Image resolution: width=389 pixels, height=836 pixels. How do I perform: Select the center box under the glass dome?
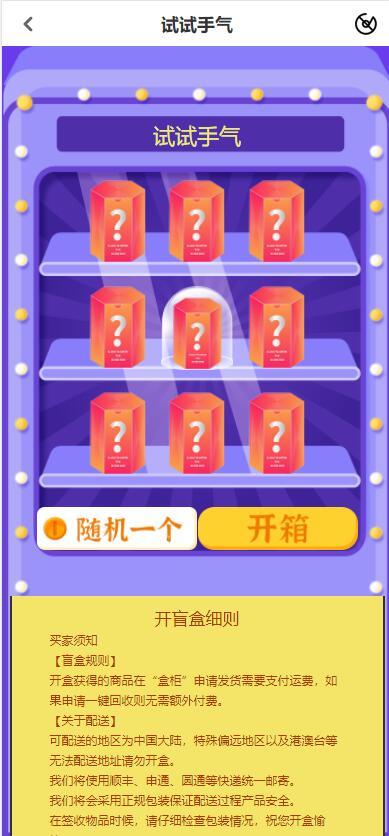click(x=197, y=333)
